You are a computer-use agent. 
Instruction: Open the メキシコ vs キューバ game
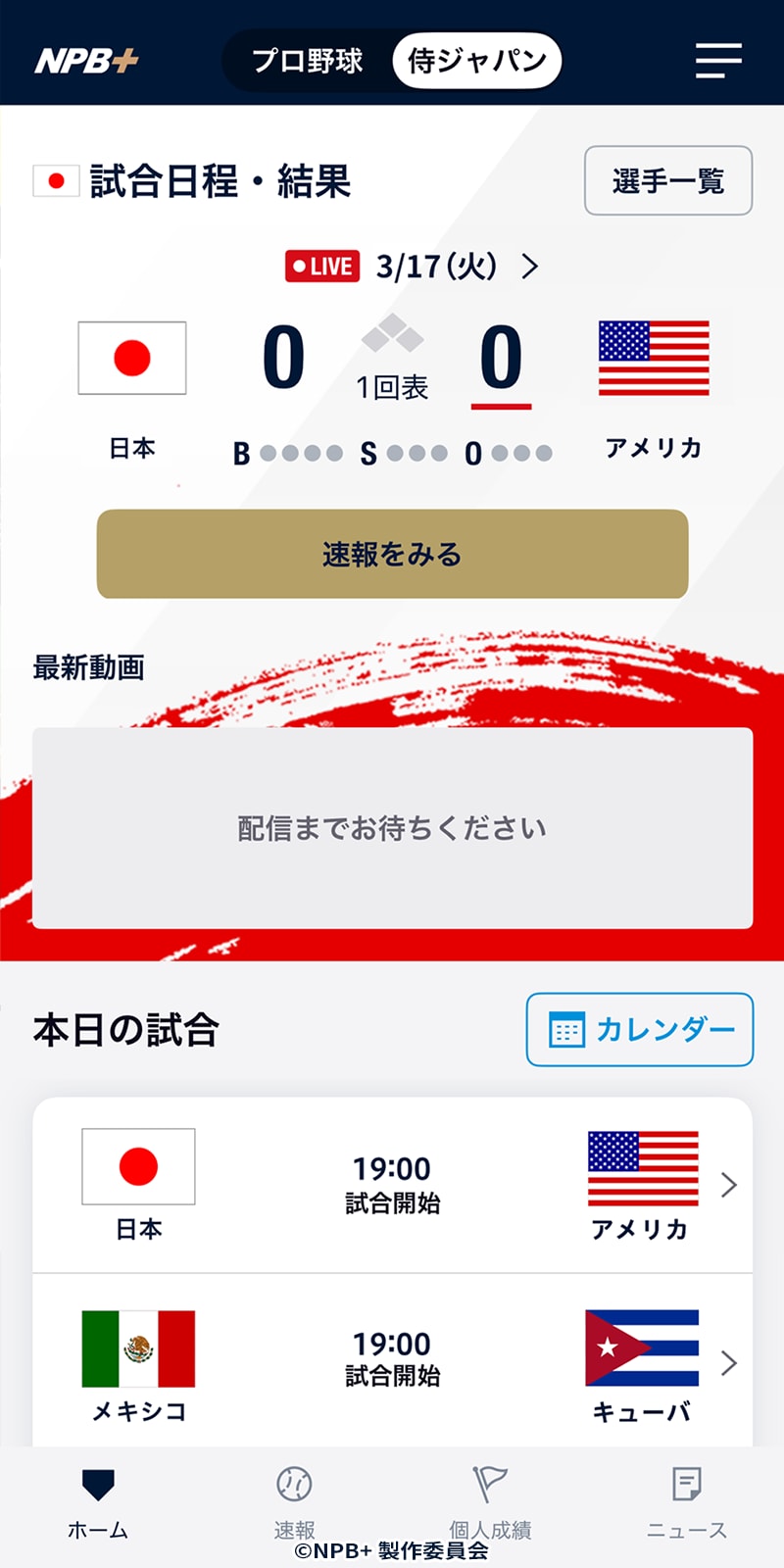392,1360
